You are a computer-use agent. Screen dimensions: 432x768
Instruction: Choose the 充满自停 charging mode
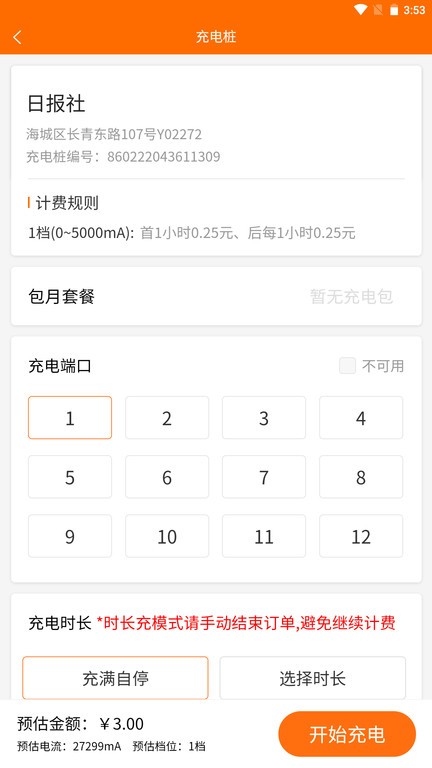[116, 678]
